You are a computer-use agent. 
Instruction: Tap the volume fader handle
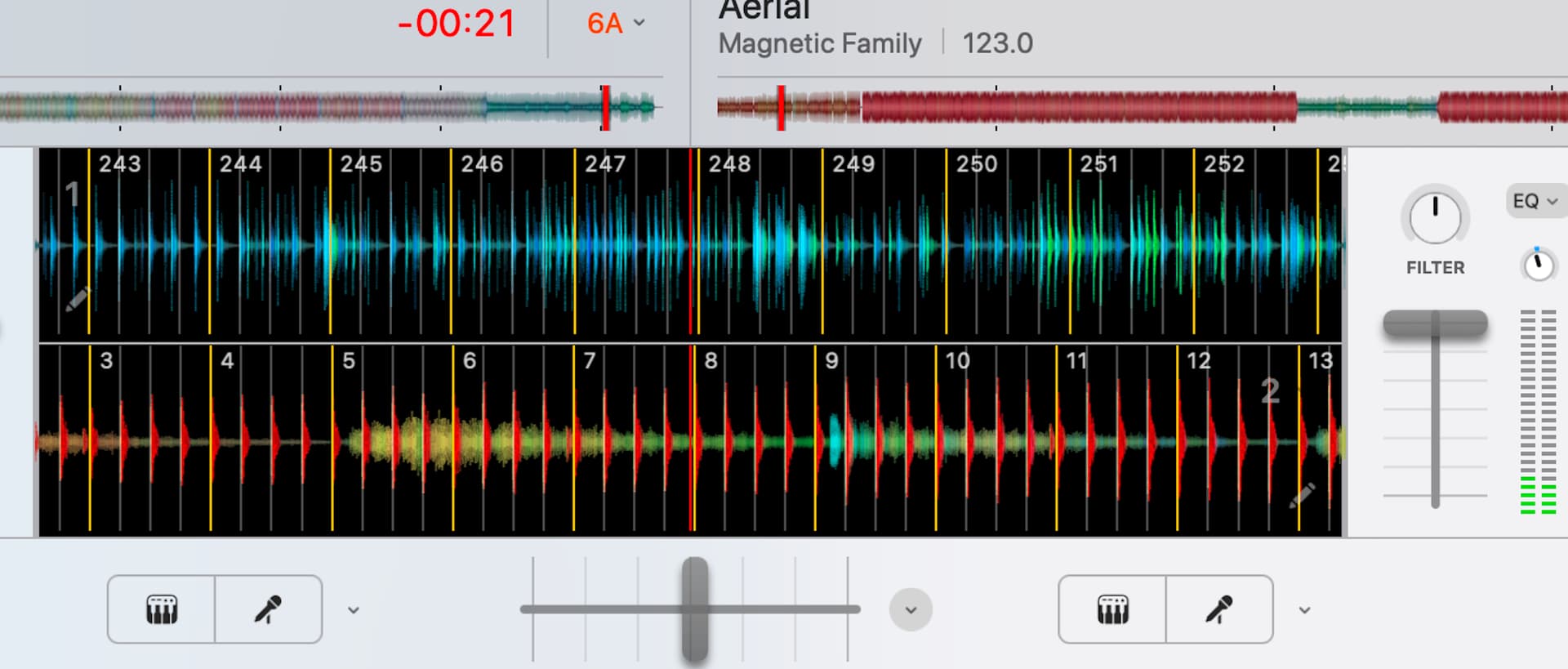pos(1435,324)
